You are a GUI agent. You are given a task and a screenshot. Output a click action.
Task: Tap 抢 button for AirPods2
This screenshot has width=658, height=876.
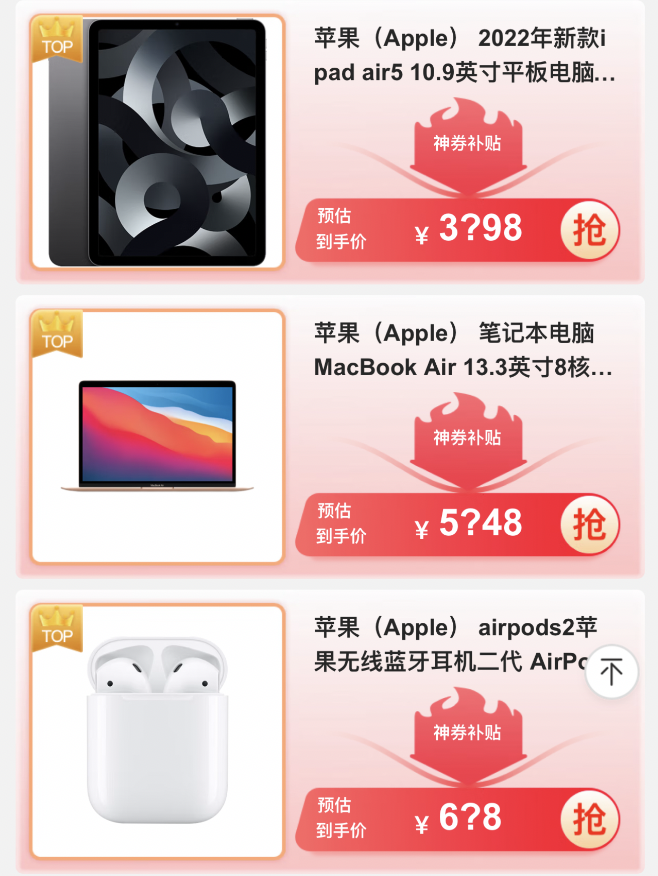[x=589, y=820]
